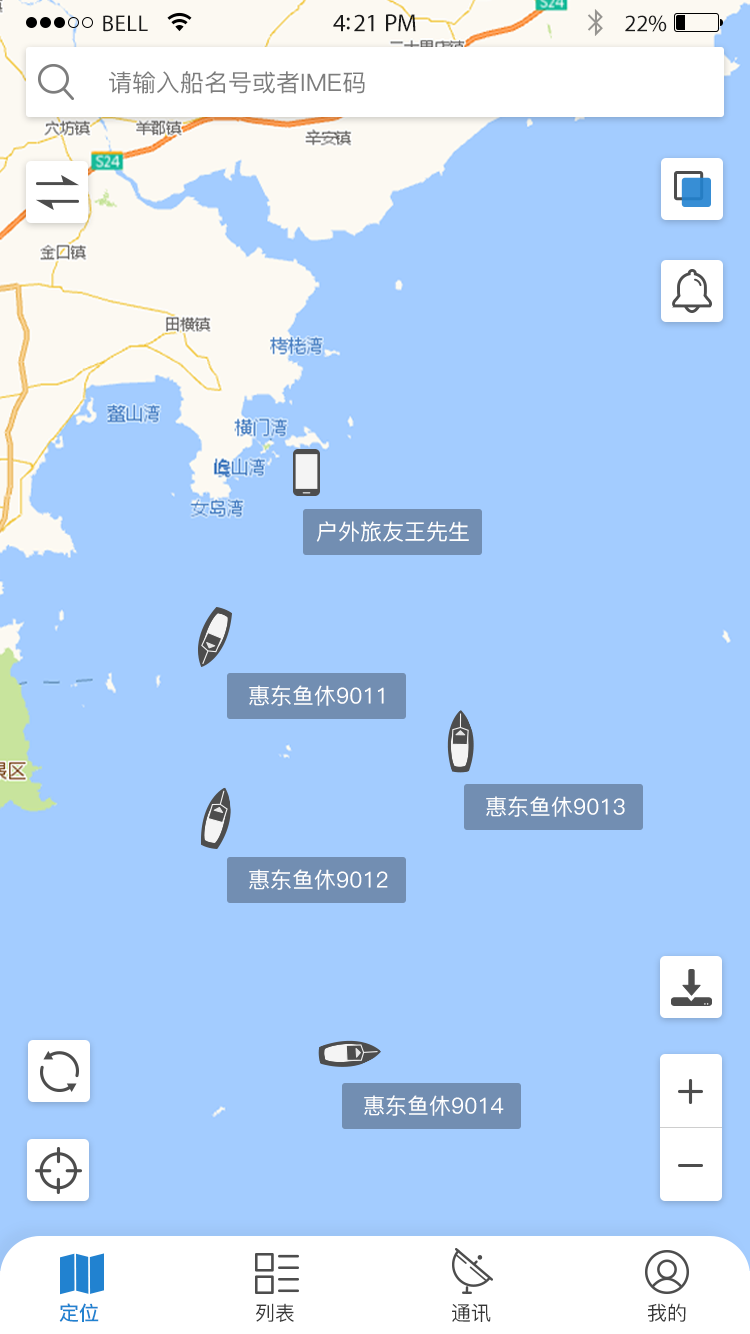Zoom in with the plus button
The height and width of the screenshot is (1334, 750).
coord(691,1091)
